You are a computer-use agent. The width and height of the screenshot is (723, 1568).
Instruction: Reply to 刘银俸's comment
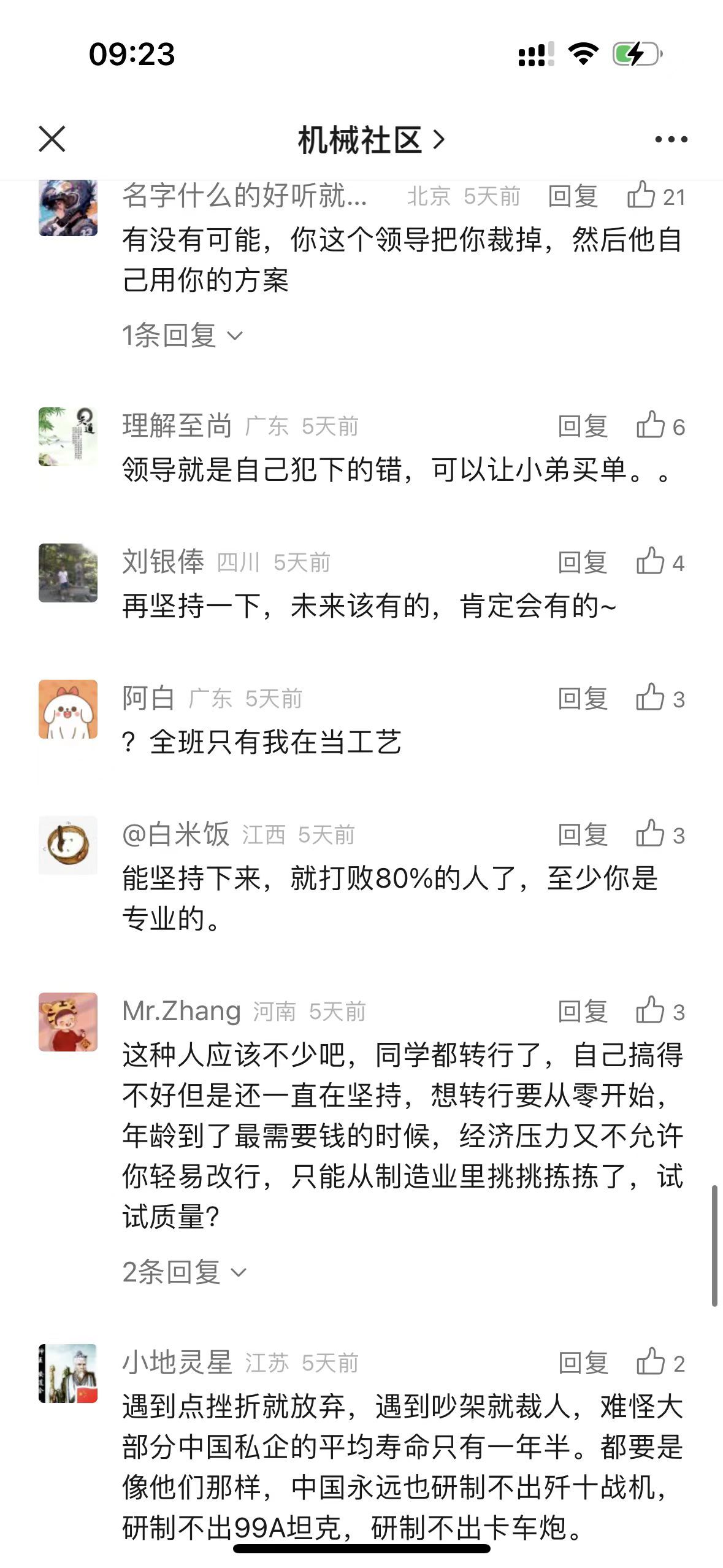(x=582, y=562)
